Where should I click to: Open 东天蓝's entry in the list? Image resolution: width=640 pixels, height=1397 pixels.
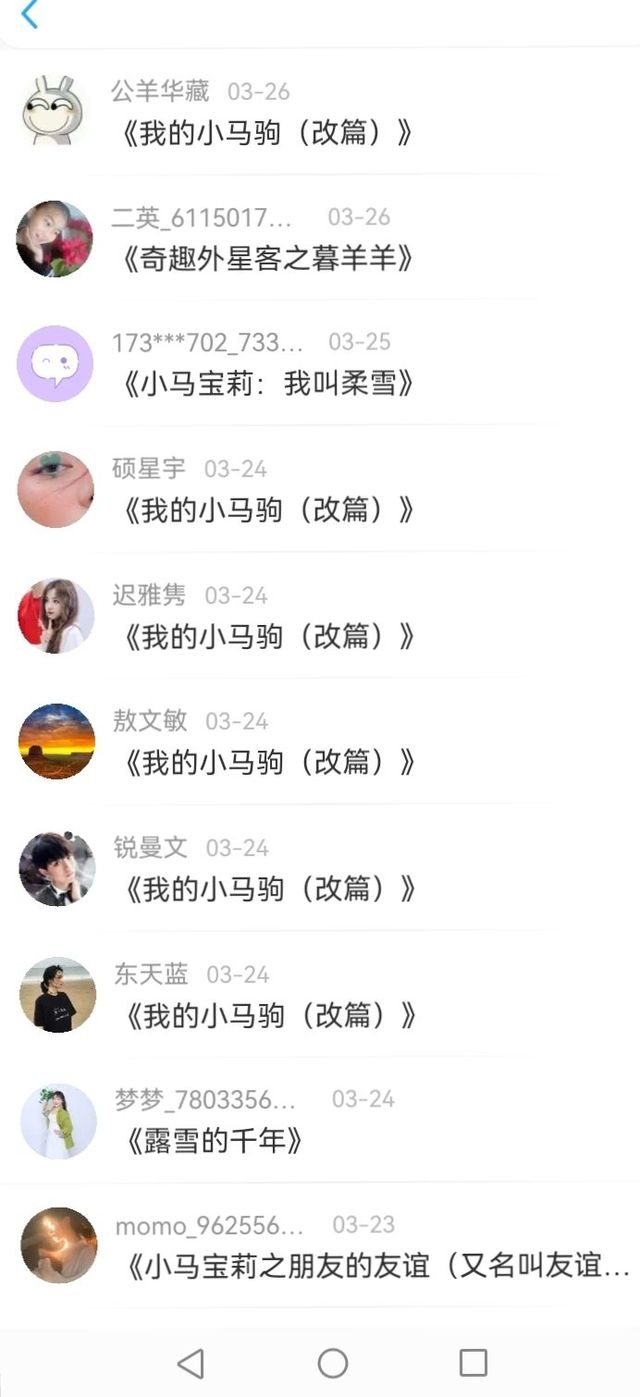tap(266, 1016)
